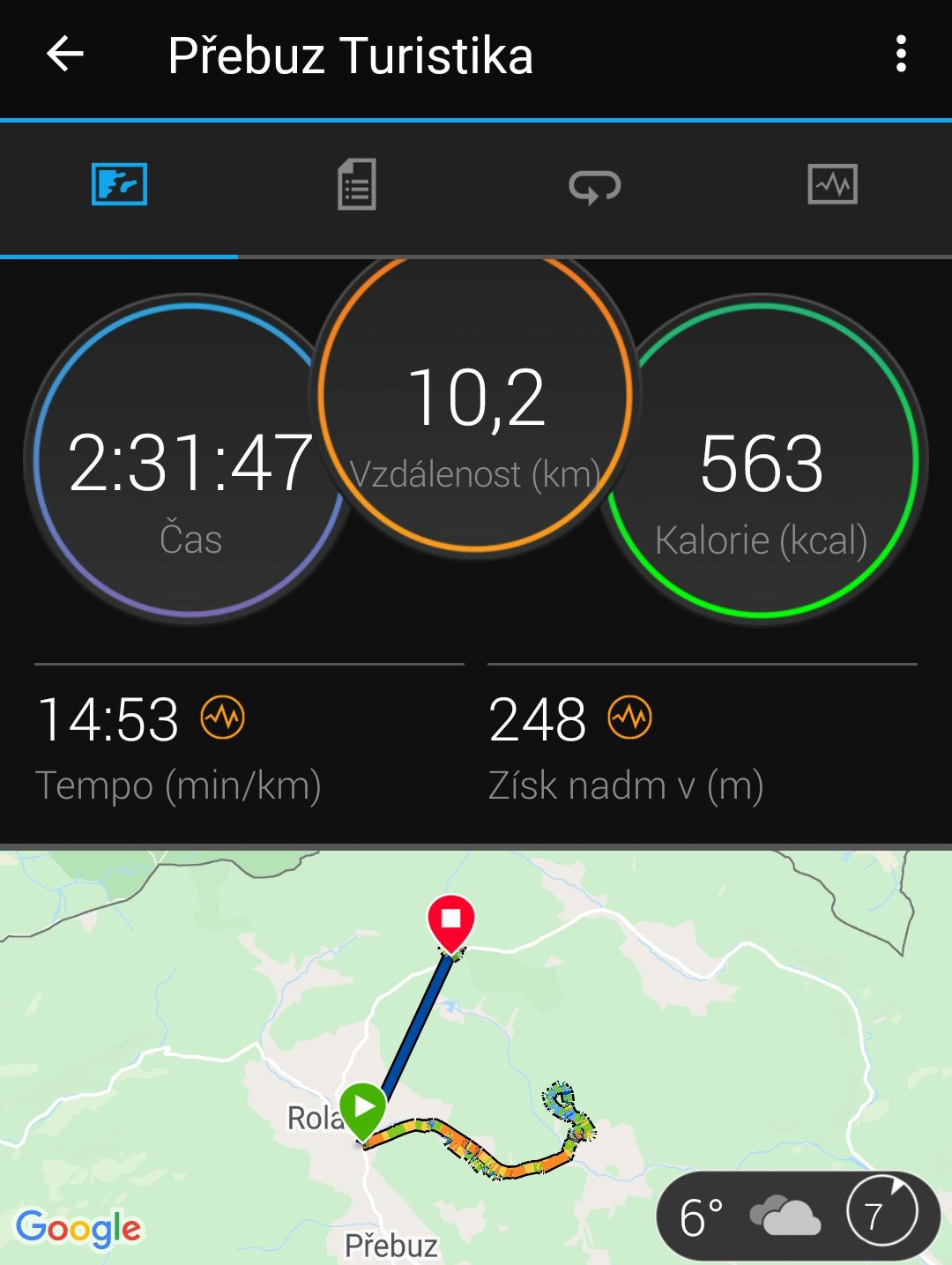Screen dimensions: 952x1265
Task: Go back from Přebuz Turistika activity
Action: [65, 55]
